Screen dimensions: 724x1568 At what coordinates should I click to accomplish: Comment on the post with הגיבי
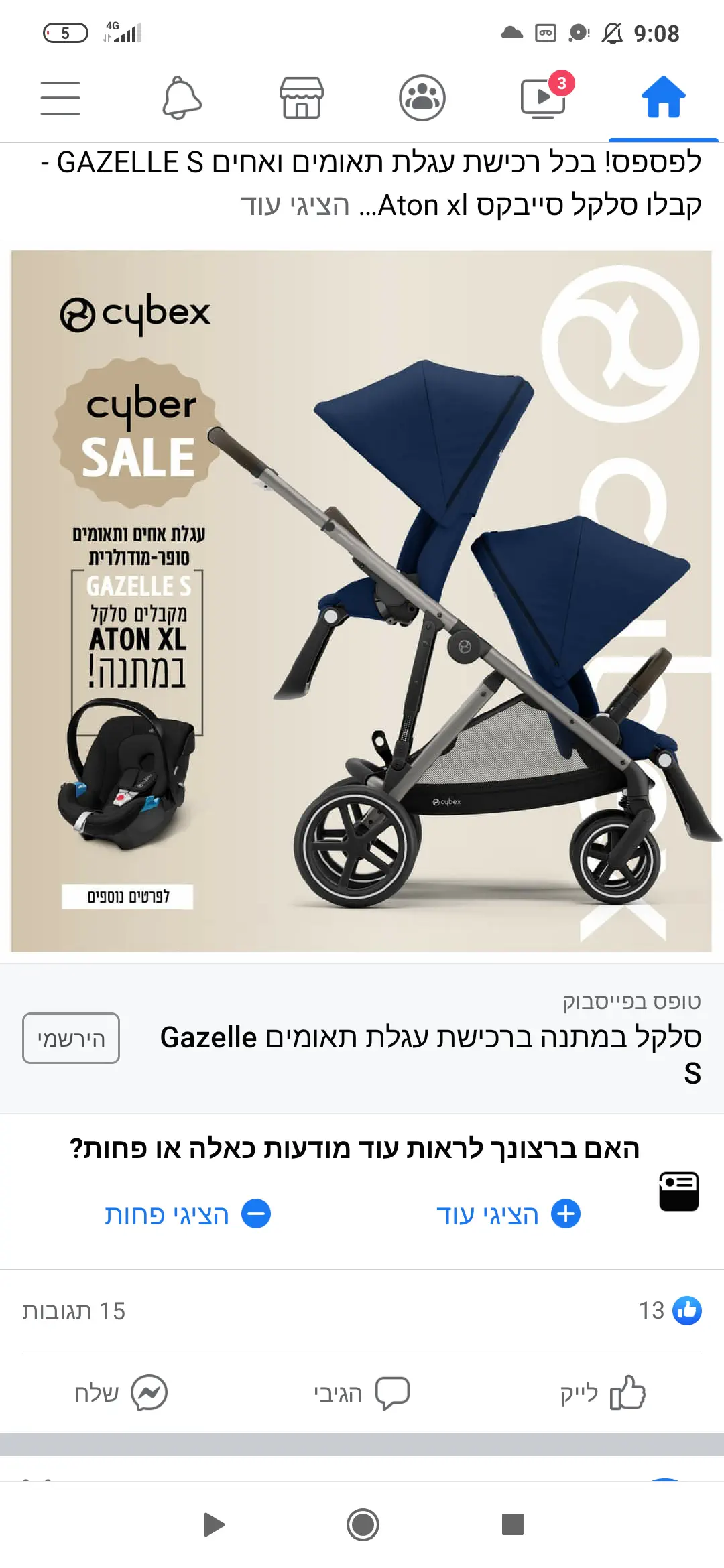pos(361,1394)
